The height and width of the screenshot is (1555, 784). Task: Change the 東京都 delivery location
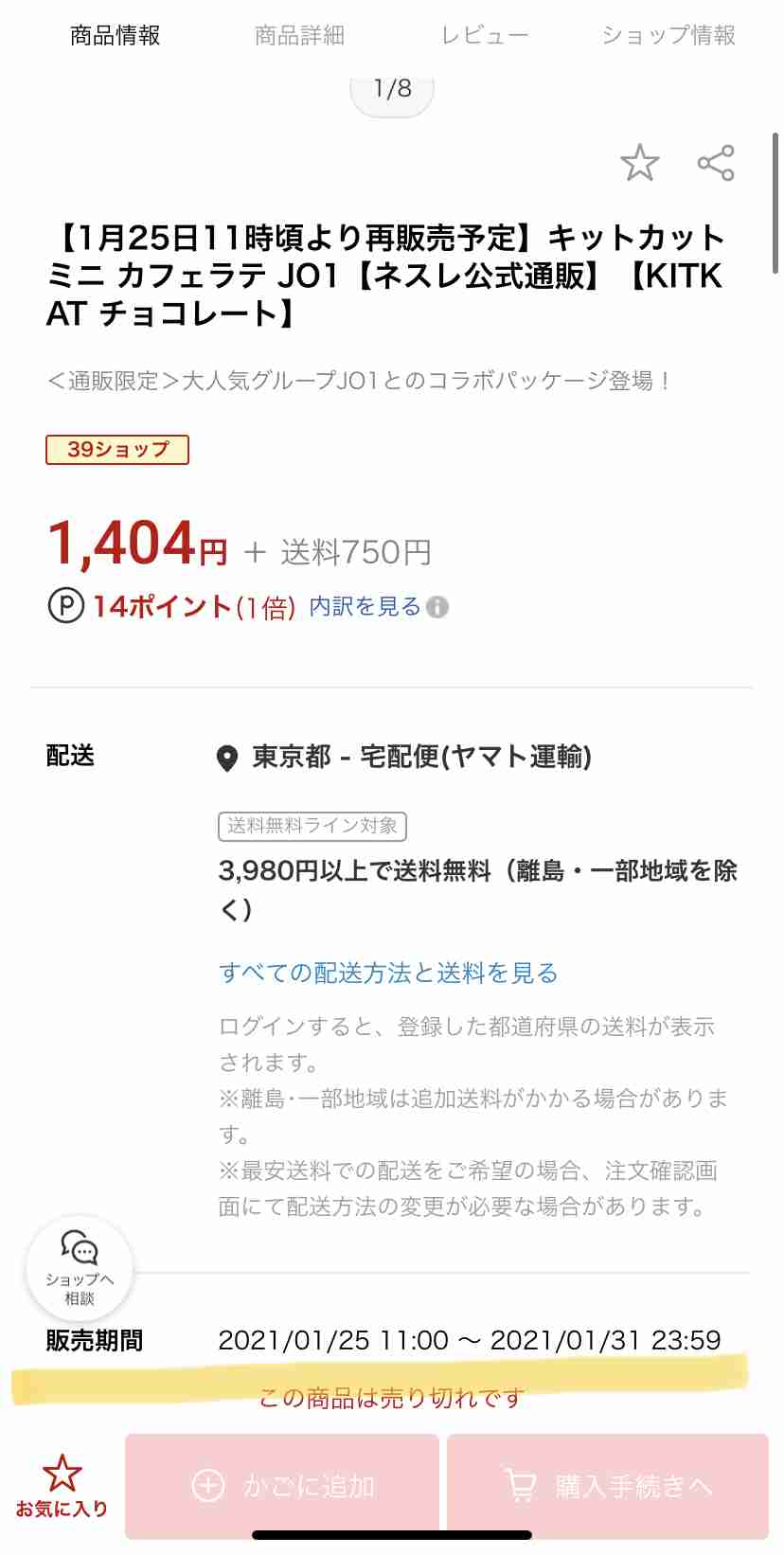point(292,757)
